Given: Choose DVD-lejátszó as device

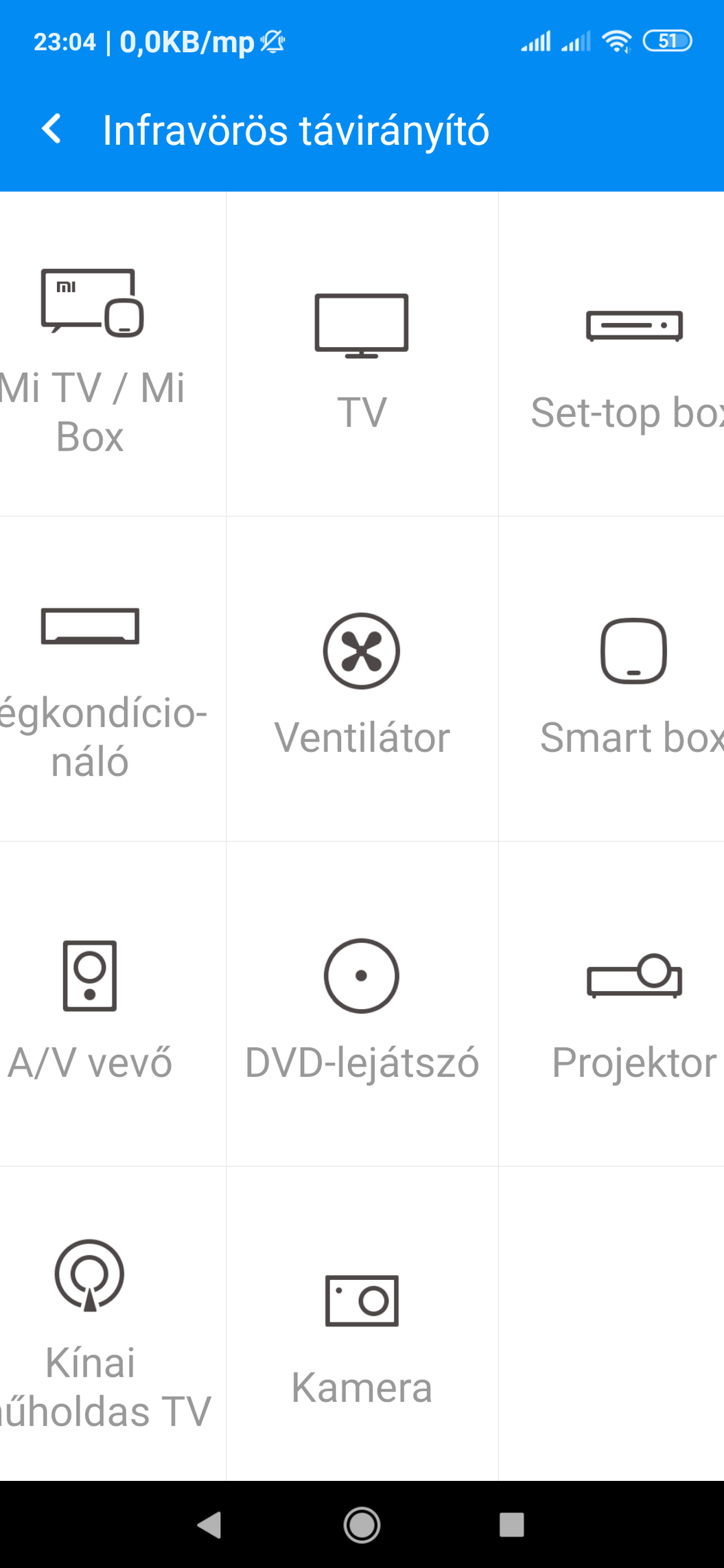Looking at the screenshot, I should [x=362, y=1004].
